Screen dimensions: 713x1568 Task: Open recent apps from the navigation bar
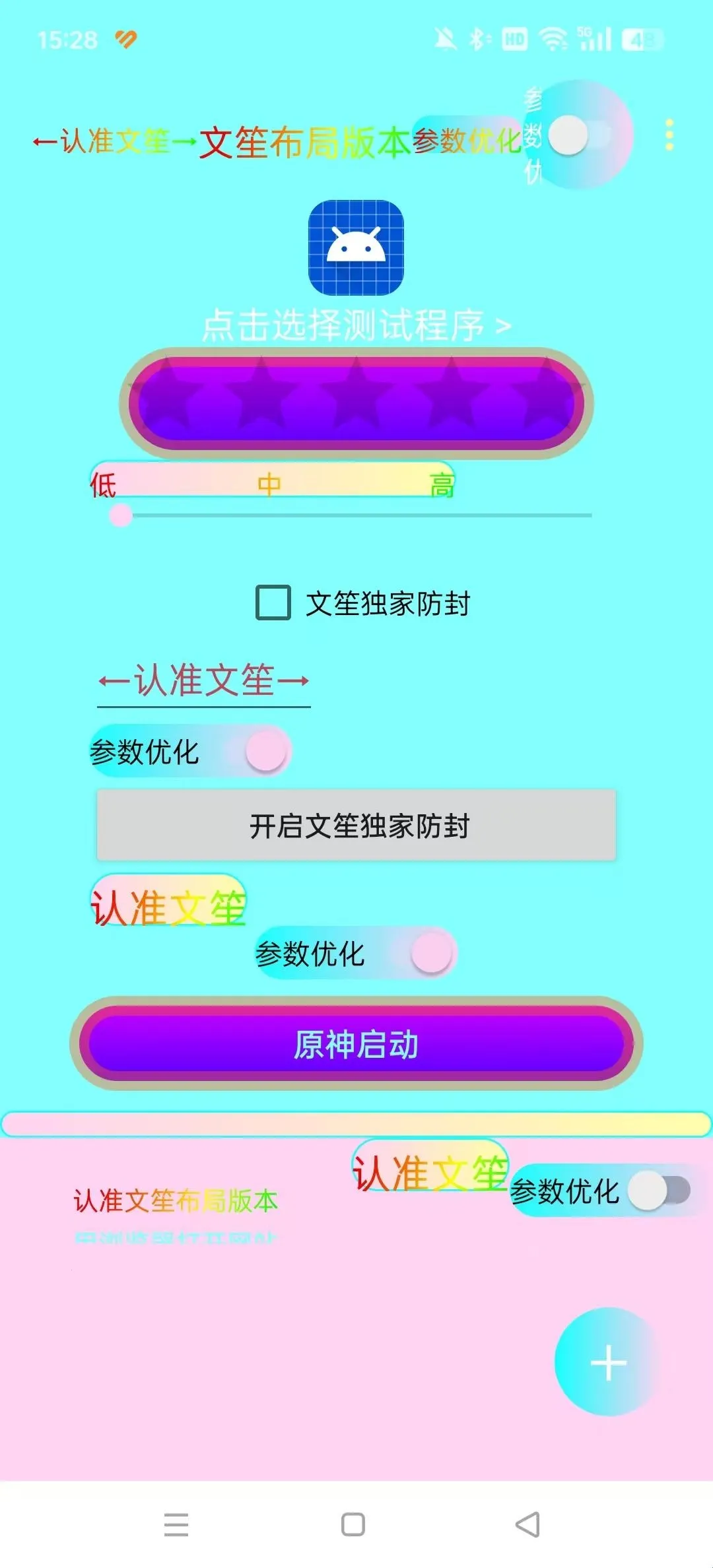click(x=176, y=1524)
